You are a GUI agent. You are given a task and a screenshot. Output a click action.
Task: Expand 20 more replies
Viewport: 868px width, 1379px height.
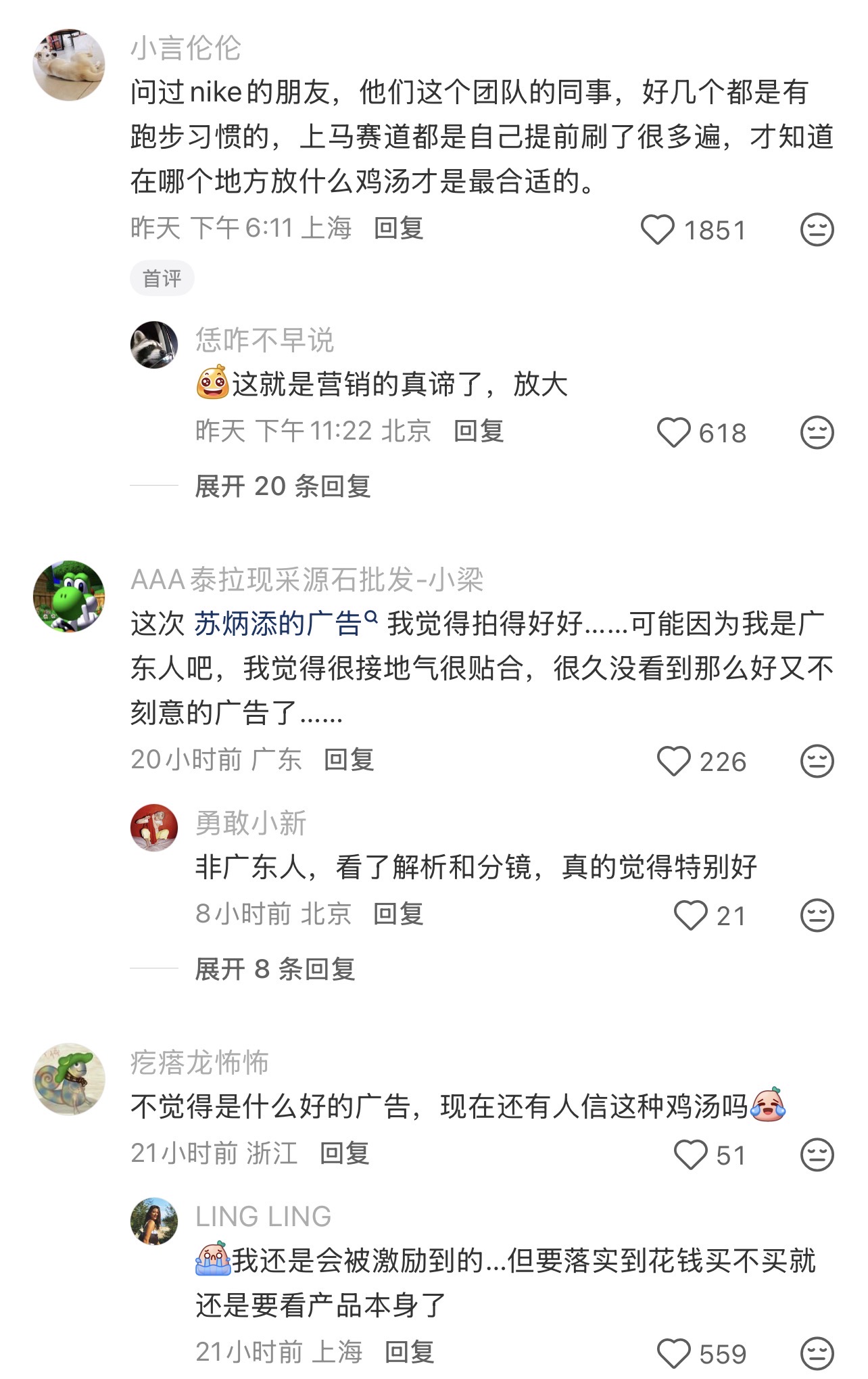(x=283, y=486)
